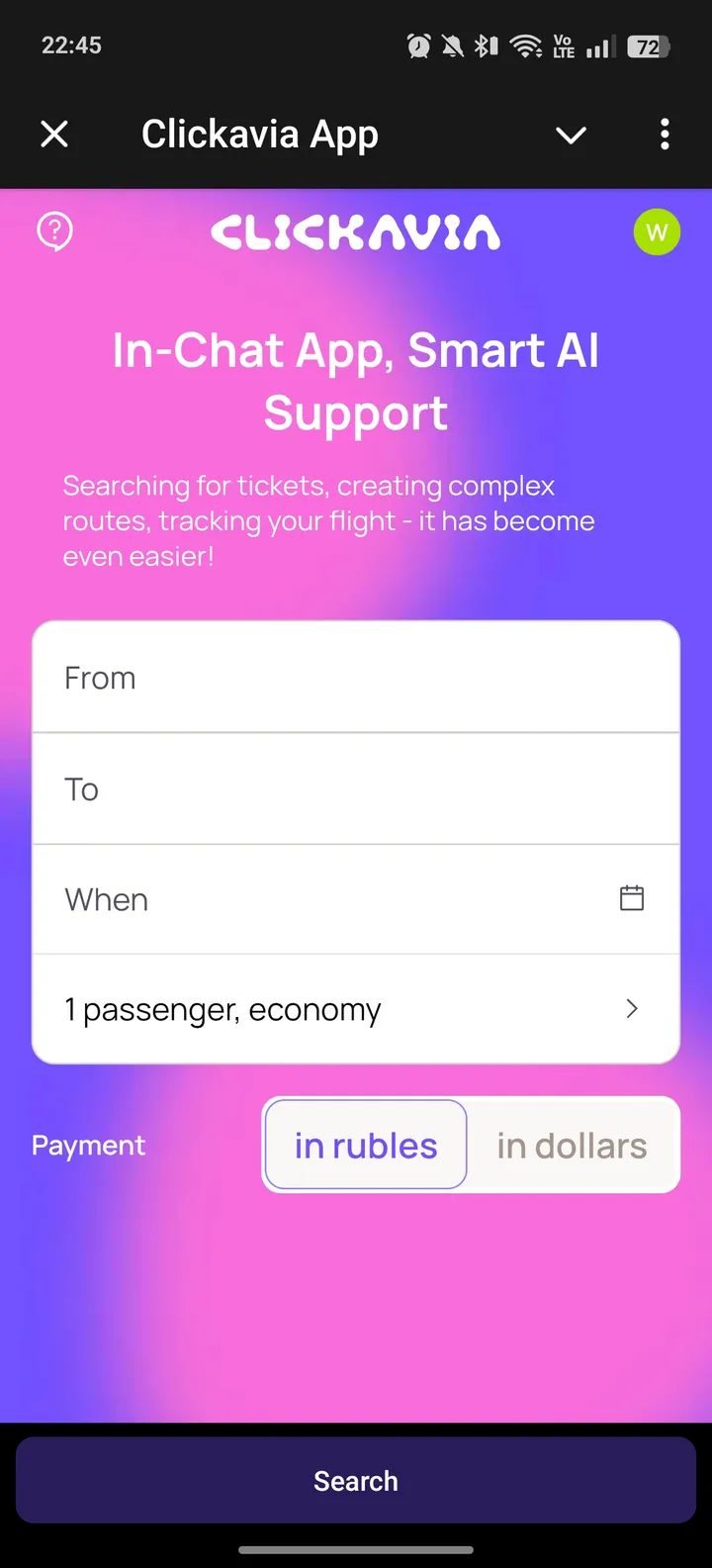Viewport: 712px width, 1568px height.
Task: Open the When date picker row
Action: [x=297, y=898]
